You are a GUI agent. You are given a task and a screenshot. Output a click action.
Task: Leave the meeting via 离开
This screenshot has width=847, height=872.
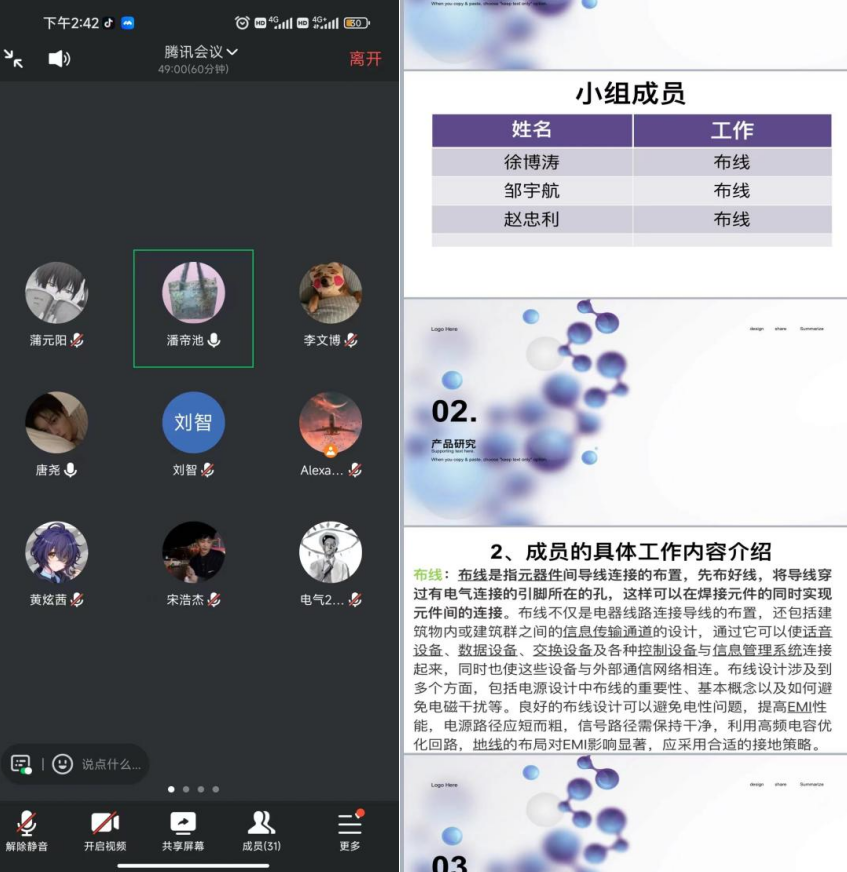pyautogui.click(x=365, y=59)
